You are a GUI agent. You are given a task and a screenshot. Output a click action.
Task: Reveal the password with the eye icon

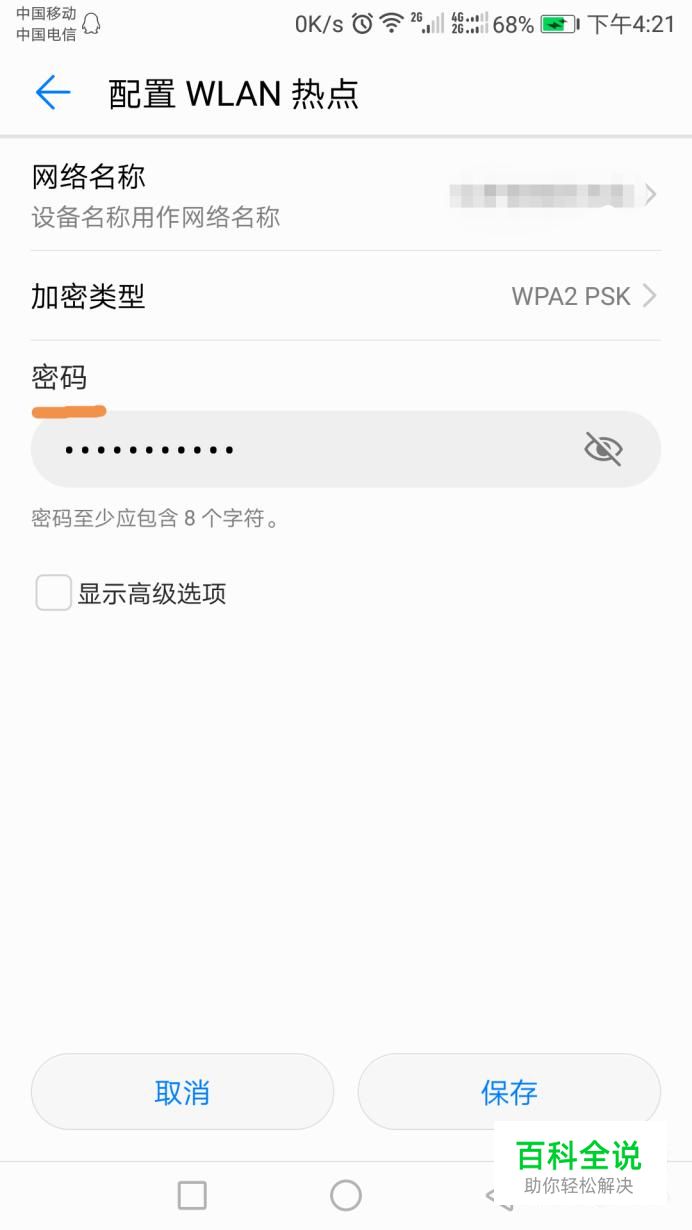click(x=603, y=450)
